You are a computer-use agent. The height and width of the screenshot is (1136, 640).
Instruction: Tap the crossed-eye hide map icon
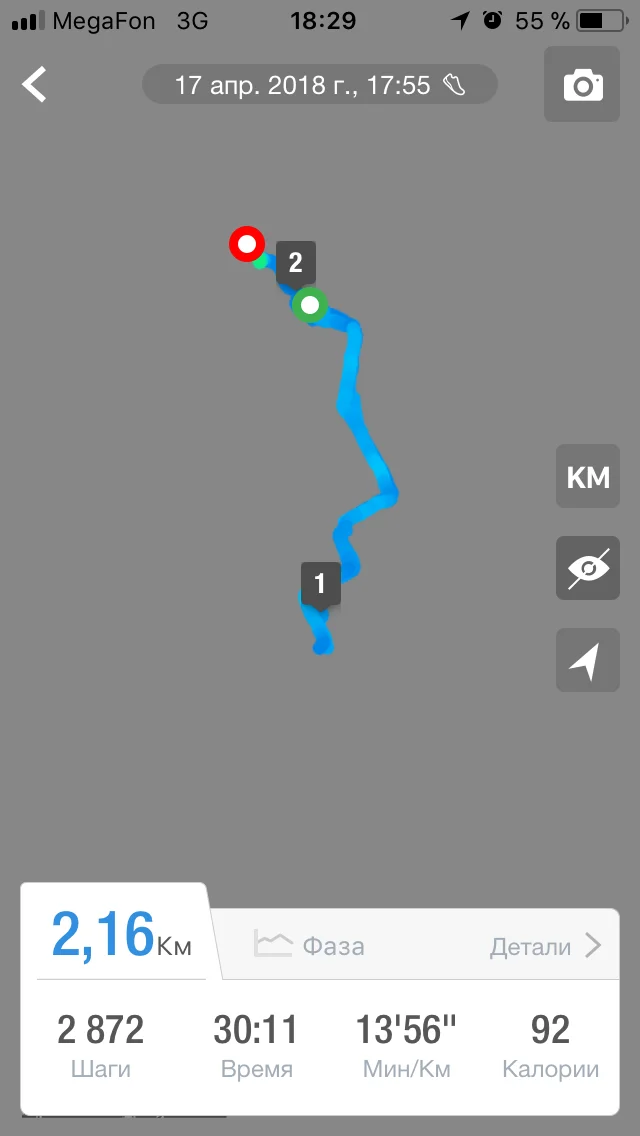coord(588,568)
